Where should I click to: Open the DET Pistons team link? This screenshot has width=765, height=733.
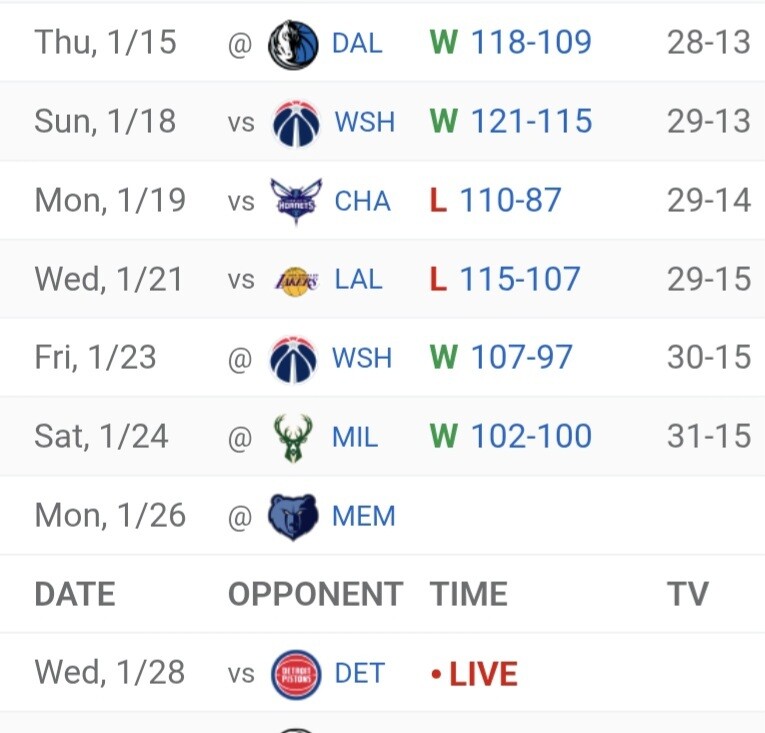click(360, 673)
